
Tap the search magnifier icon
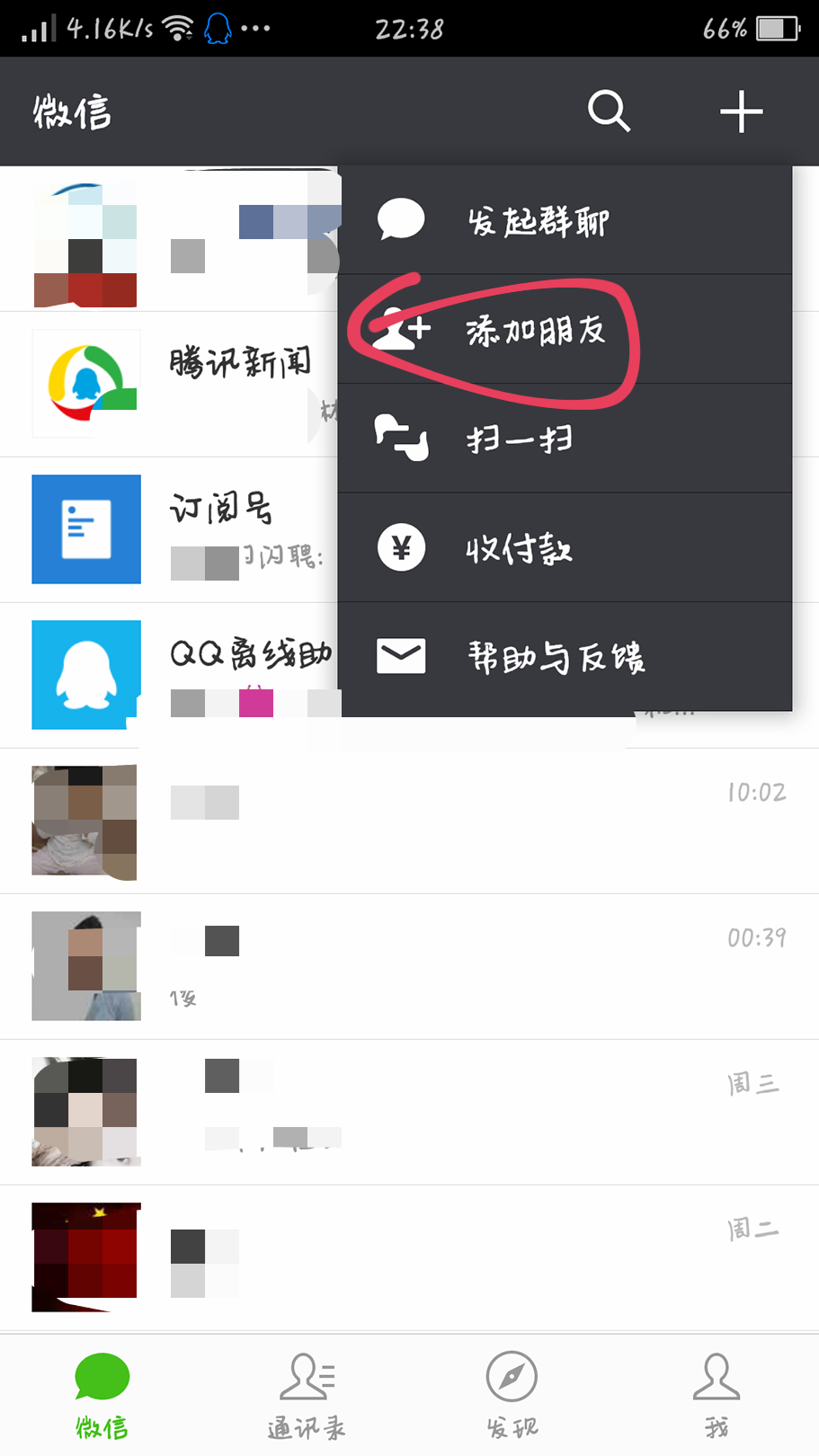click(609, 111)
